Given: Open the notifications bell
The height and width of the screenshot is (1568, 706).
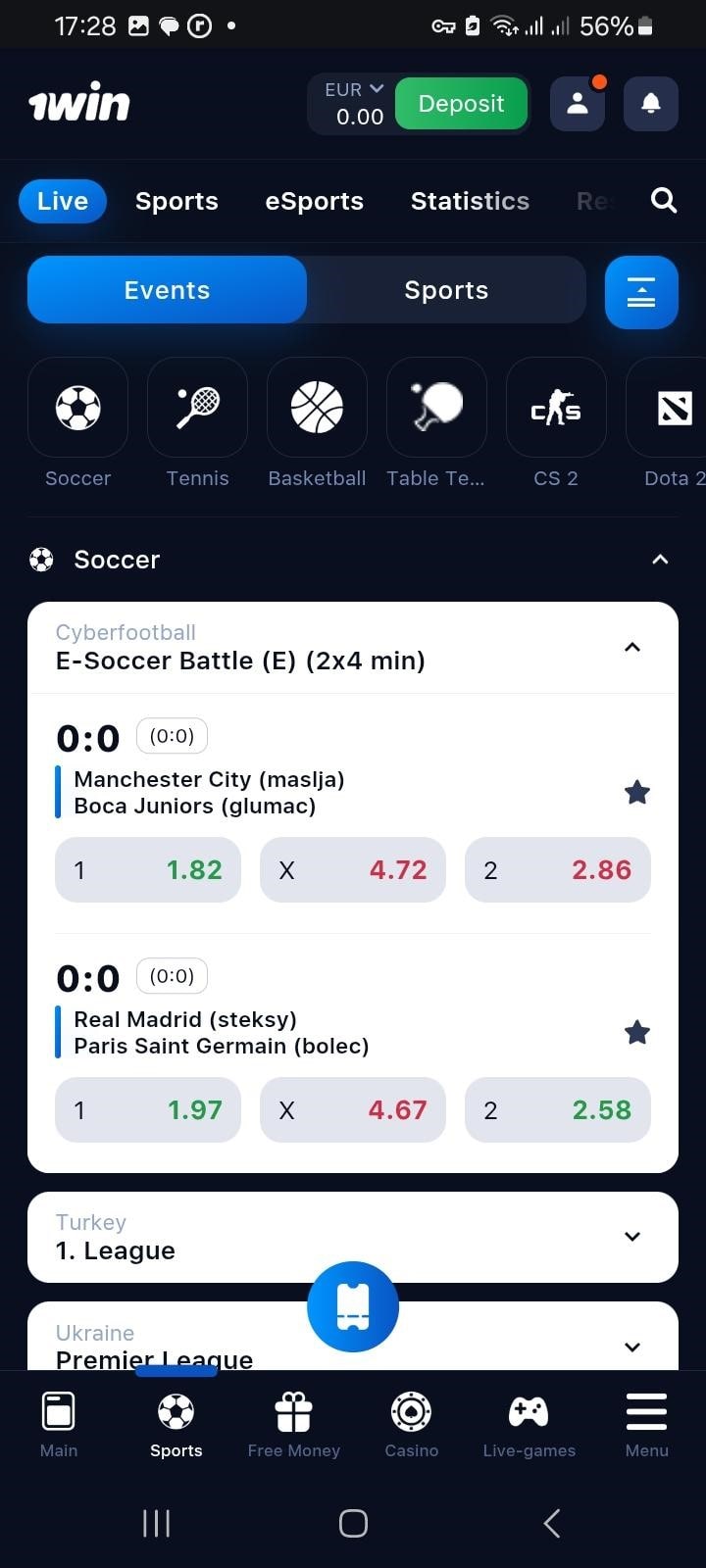Looking at the screenshot, I should [x=651, y=104].
